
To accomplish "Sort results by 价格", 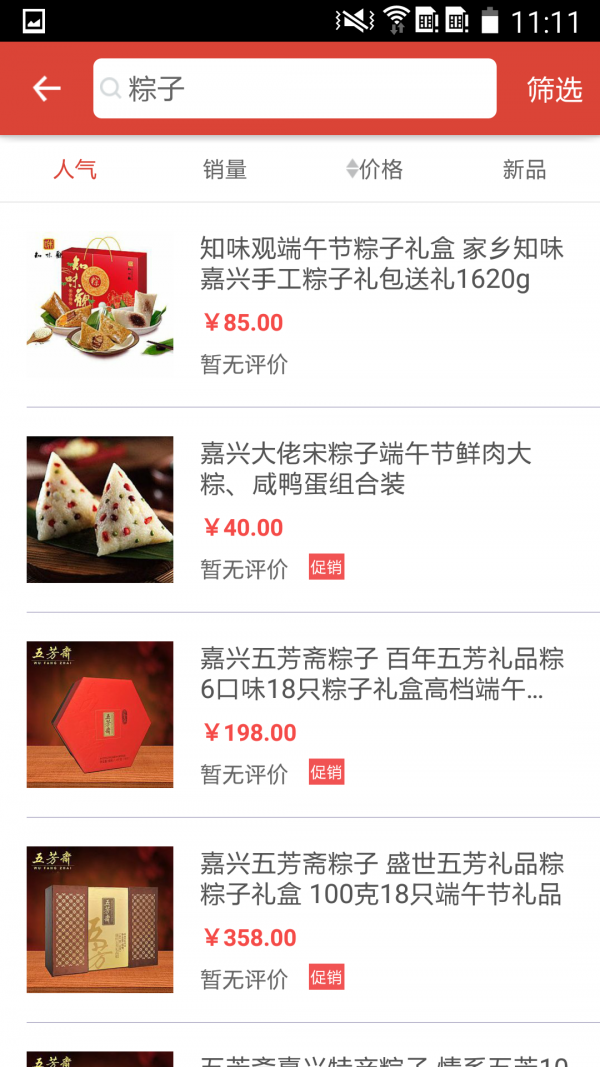I will click(375, 169).
